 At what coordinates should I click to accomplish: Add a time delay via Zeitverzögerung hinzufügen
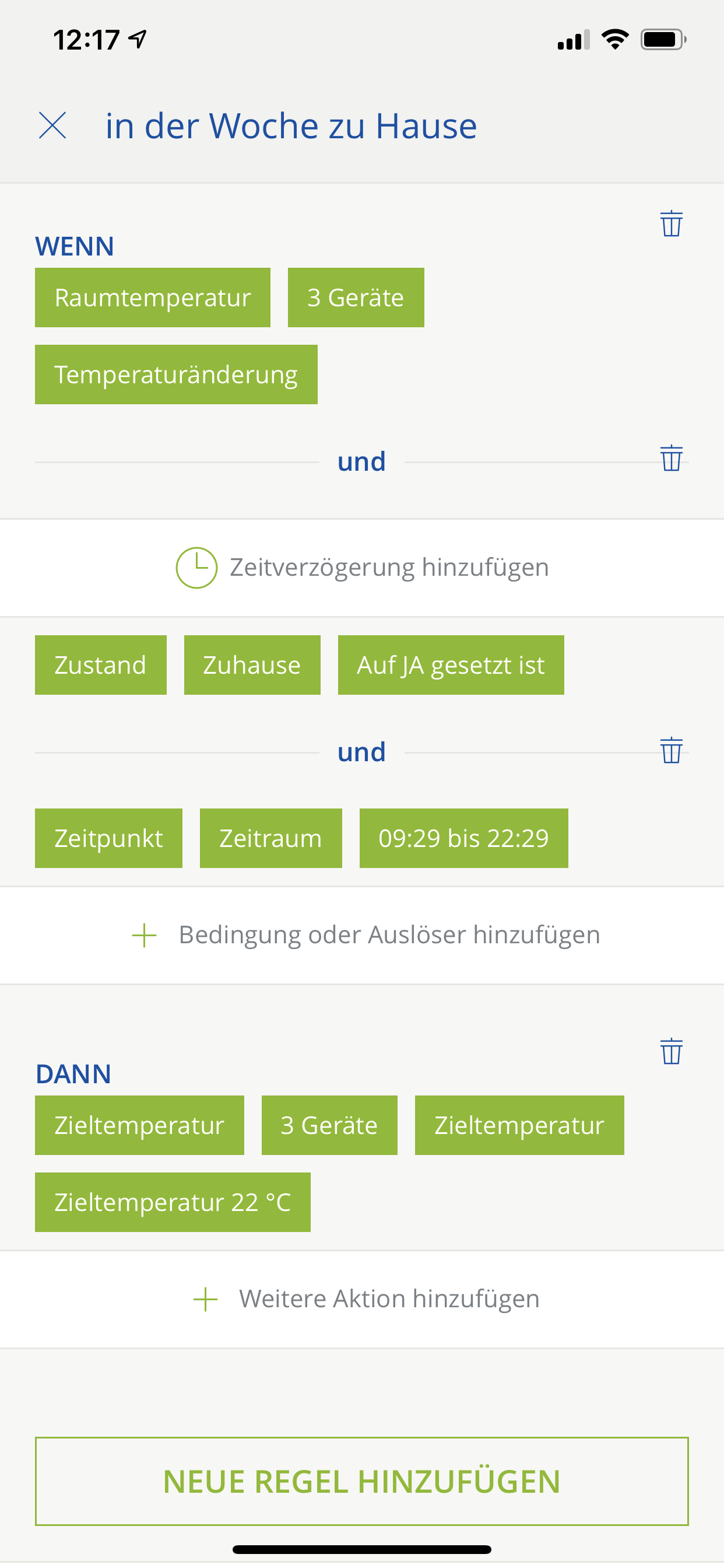pyautogui.click(x=362, y=568)
